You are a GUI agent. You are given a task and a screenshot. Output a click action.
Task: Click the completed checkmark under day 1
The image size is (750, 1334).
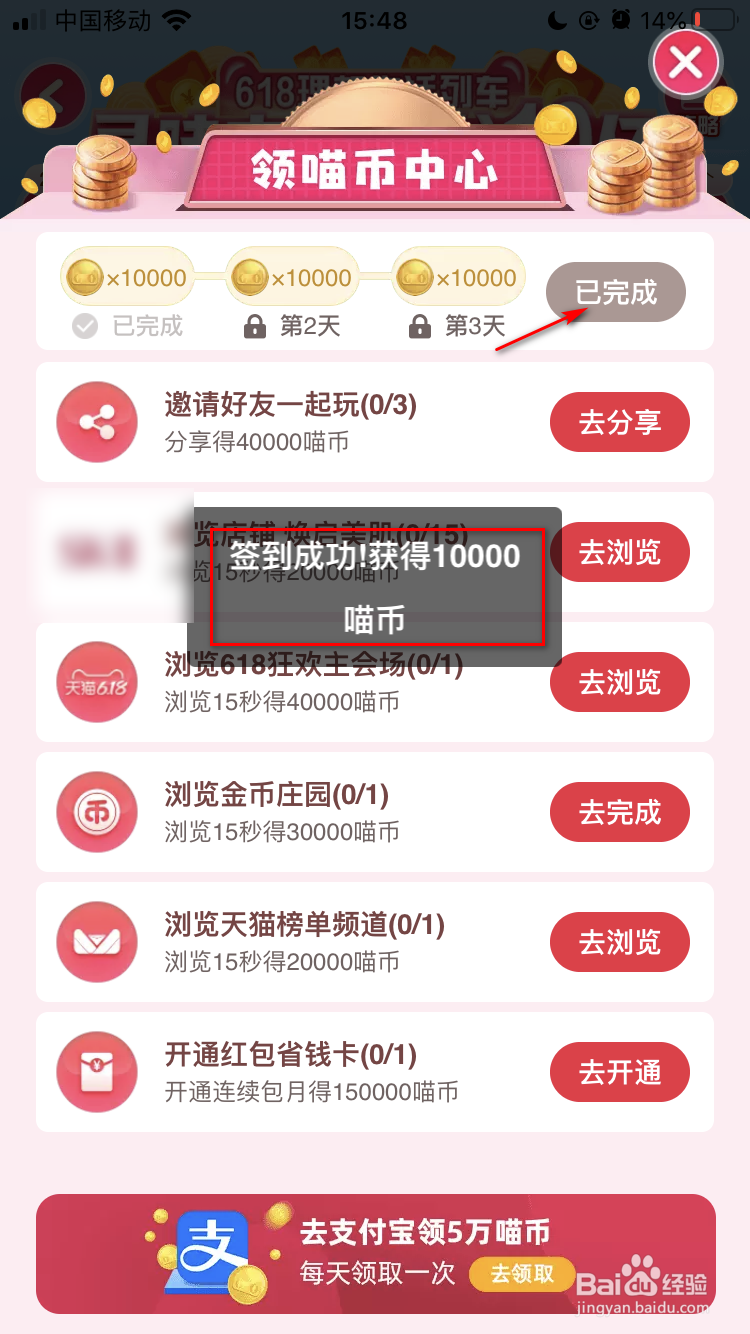[x=85, y=325]
